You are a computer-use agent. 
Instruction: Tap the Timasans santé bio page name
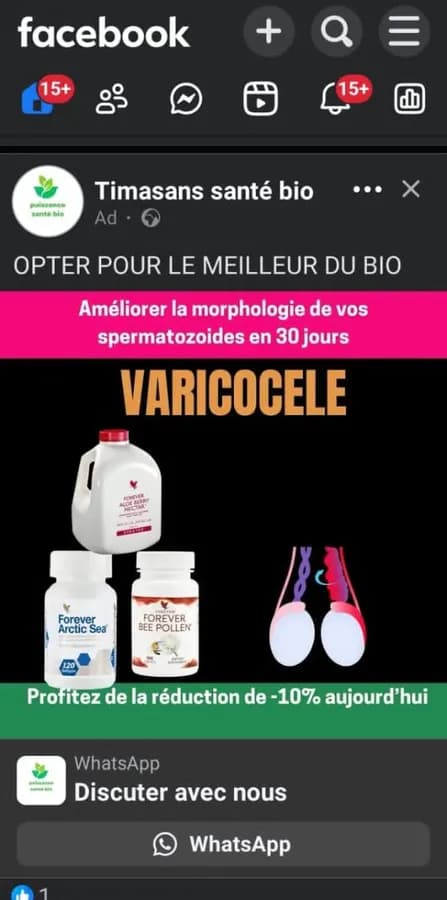point(204,191)
